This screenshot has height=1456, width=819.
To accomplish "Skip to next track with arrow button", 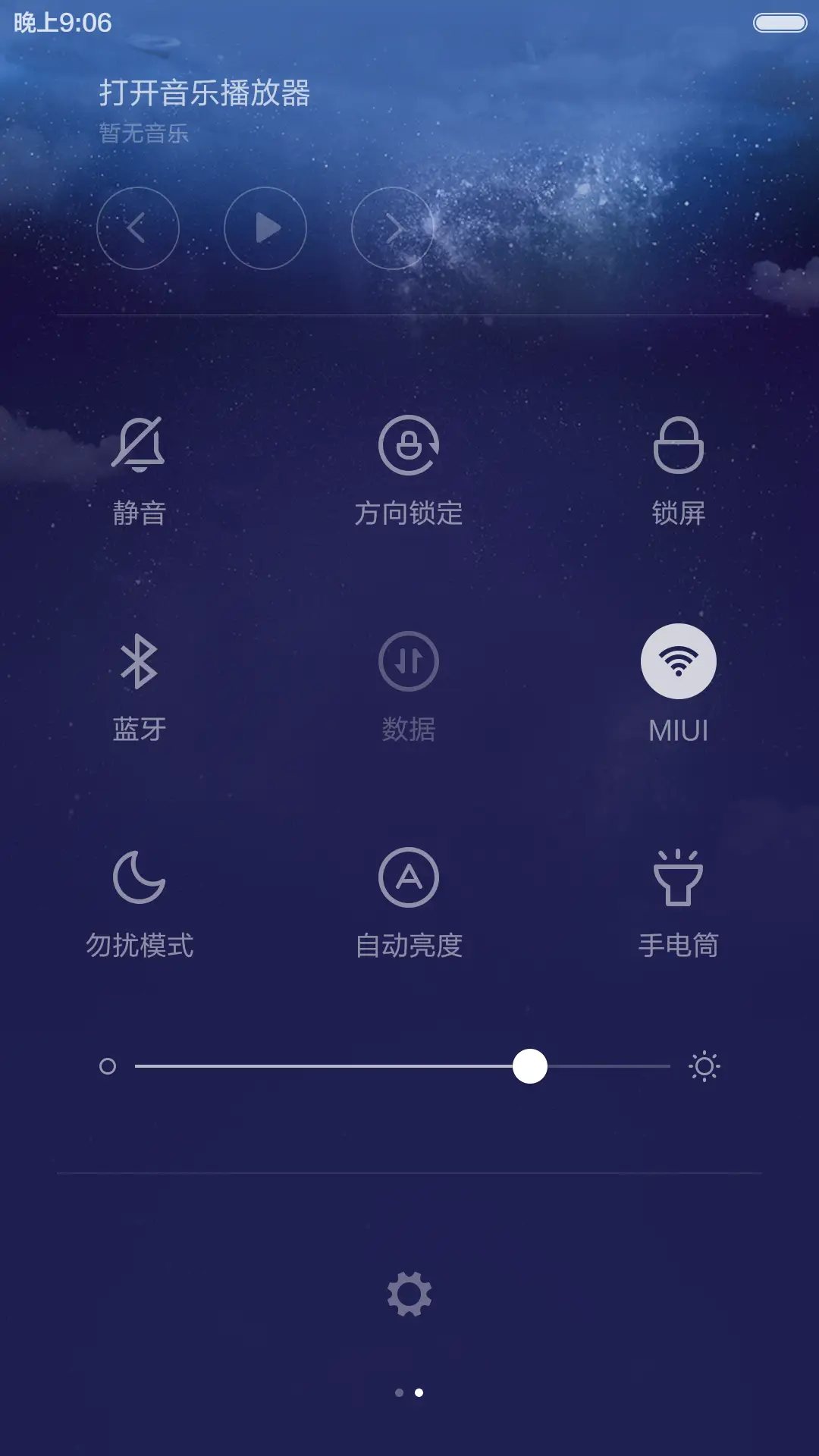I will (392, 228).
